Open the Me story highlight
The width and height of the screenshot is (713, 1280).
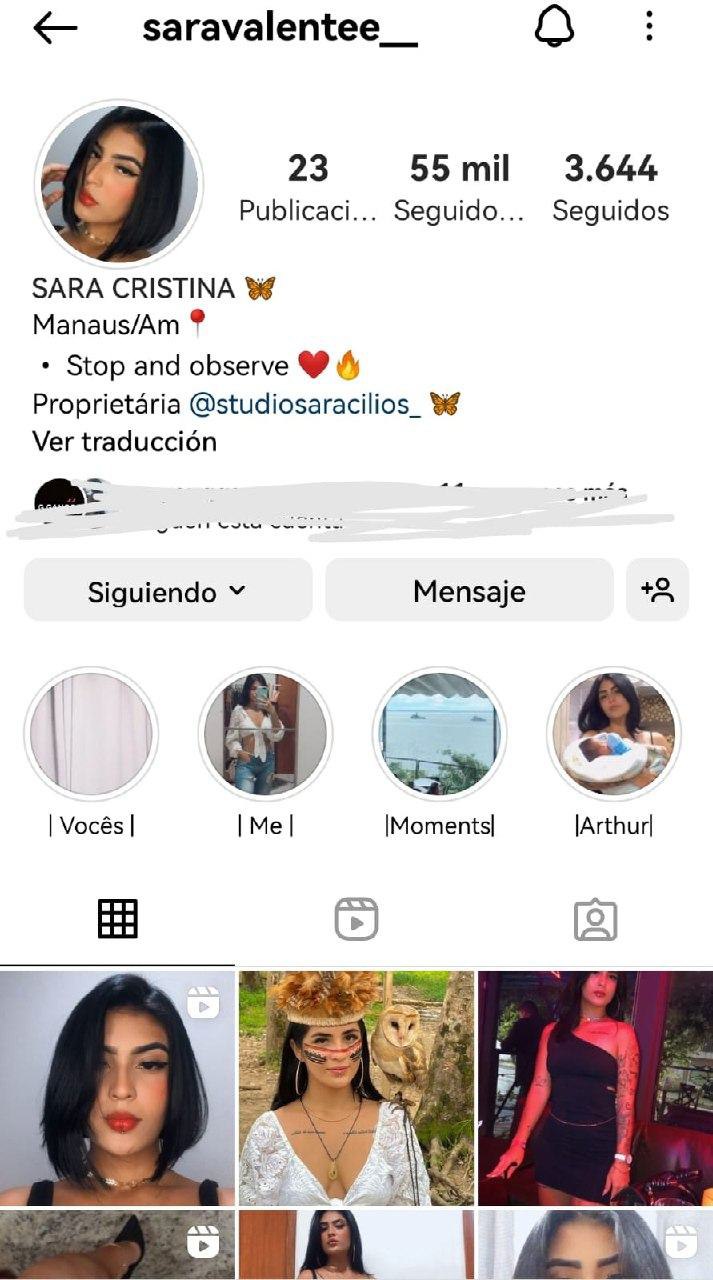pos(265,733)
